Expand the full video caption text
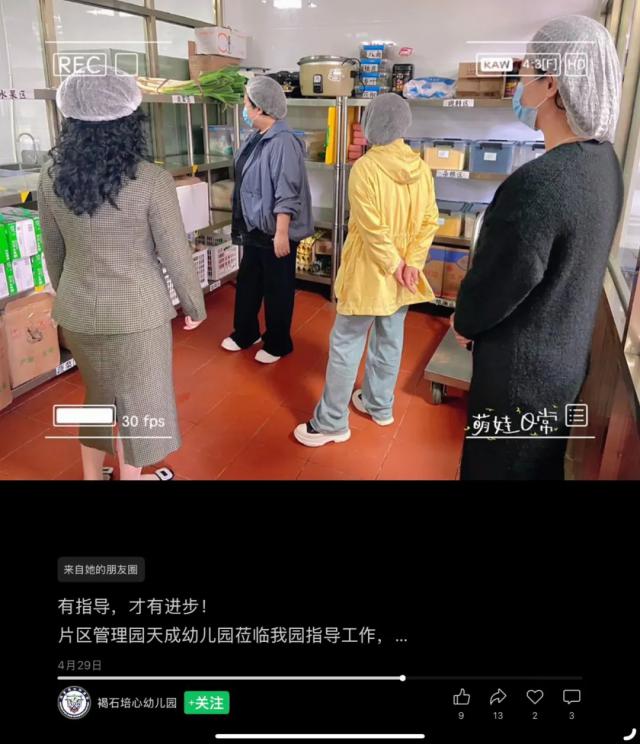Screen dimensions: 640x744 [401, 635]
